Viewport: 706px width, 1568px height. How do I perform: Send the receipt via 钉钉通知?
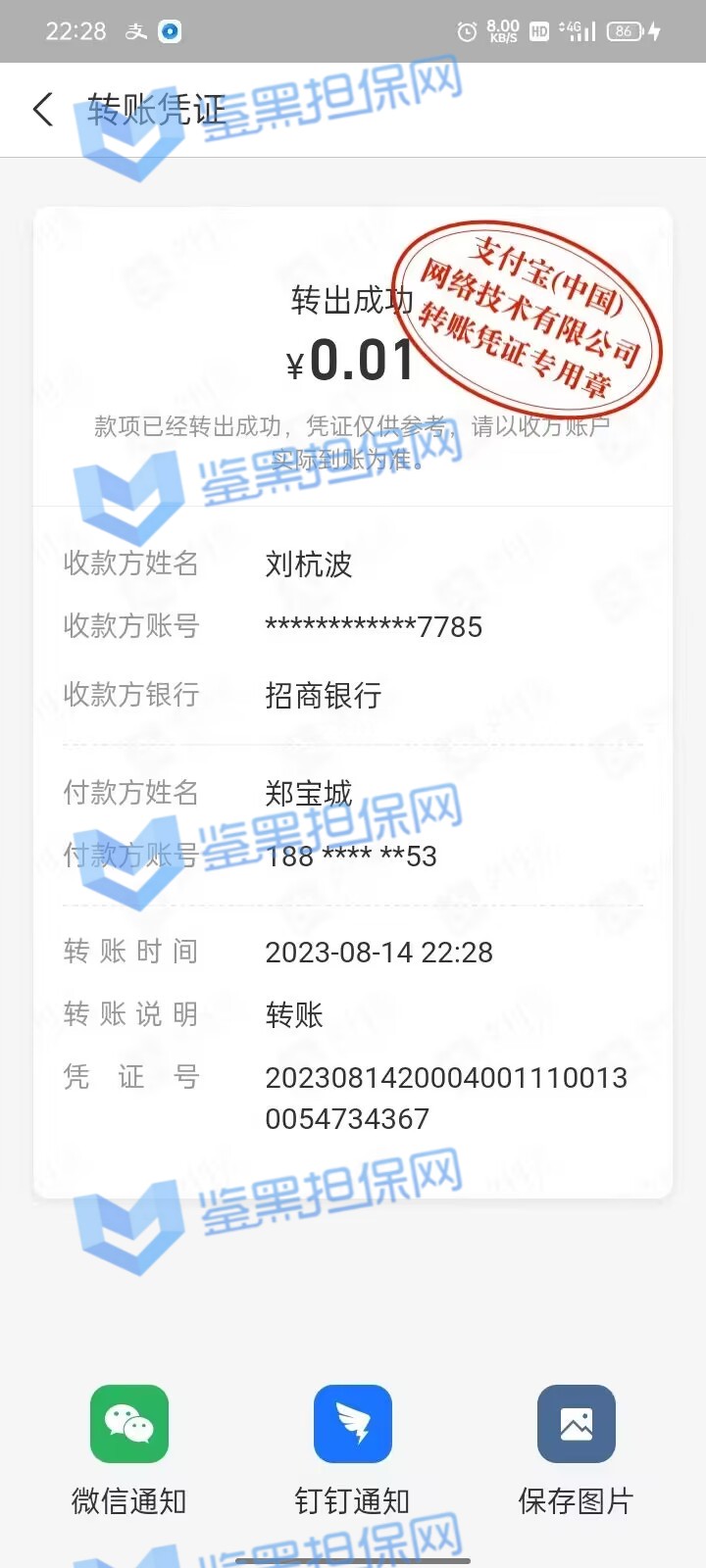pyautogui.click(x=353, y=1424)
